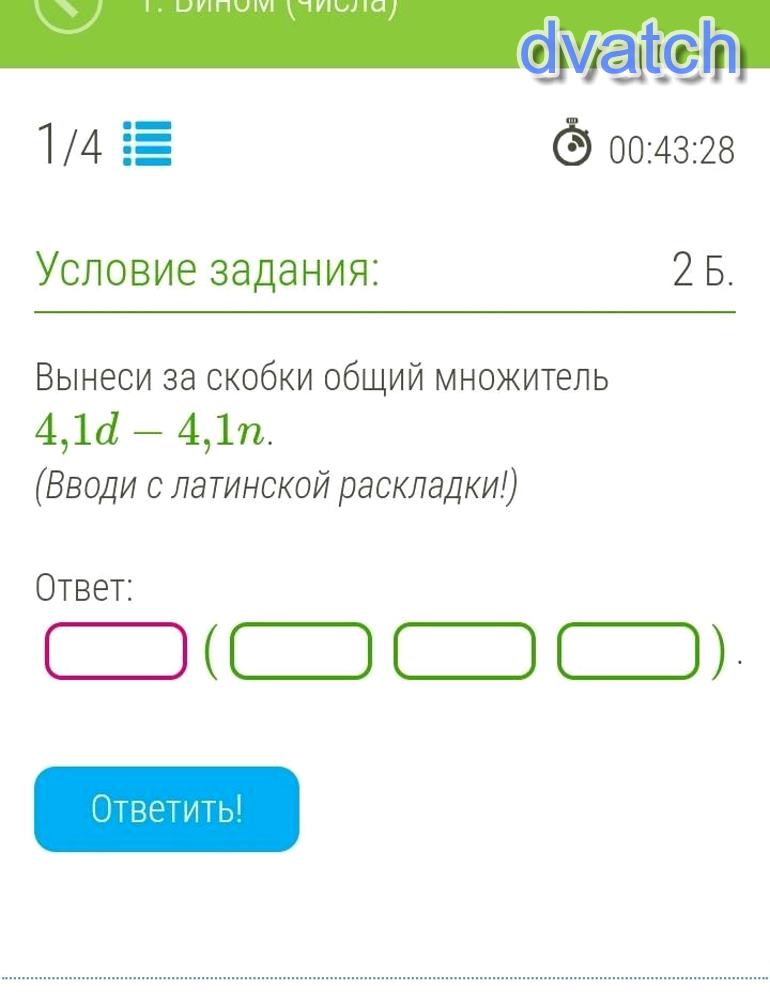Go back using the circled arrow icon
This screenshot has height=1006, width=770.
click(x=68, y=10)
